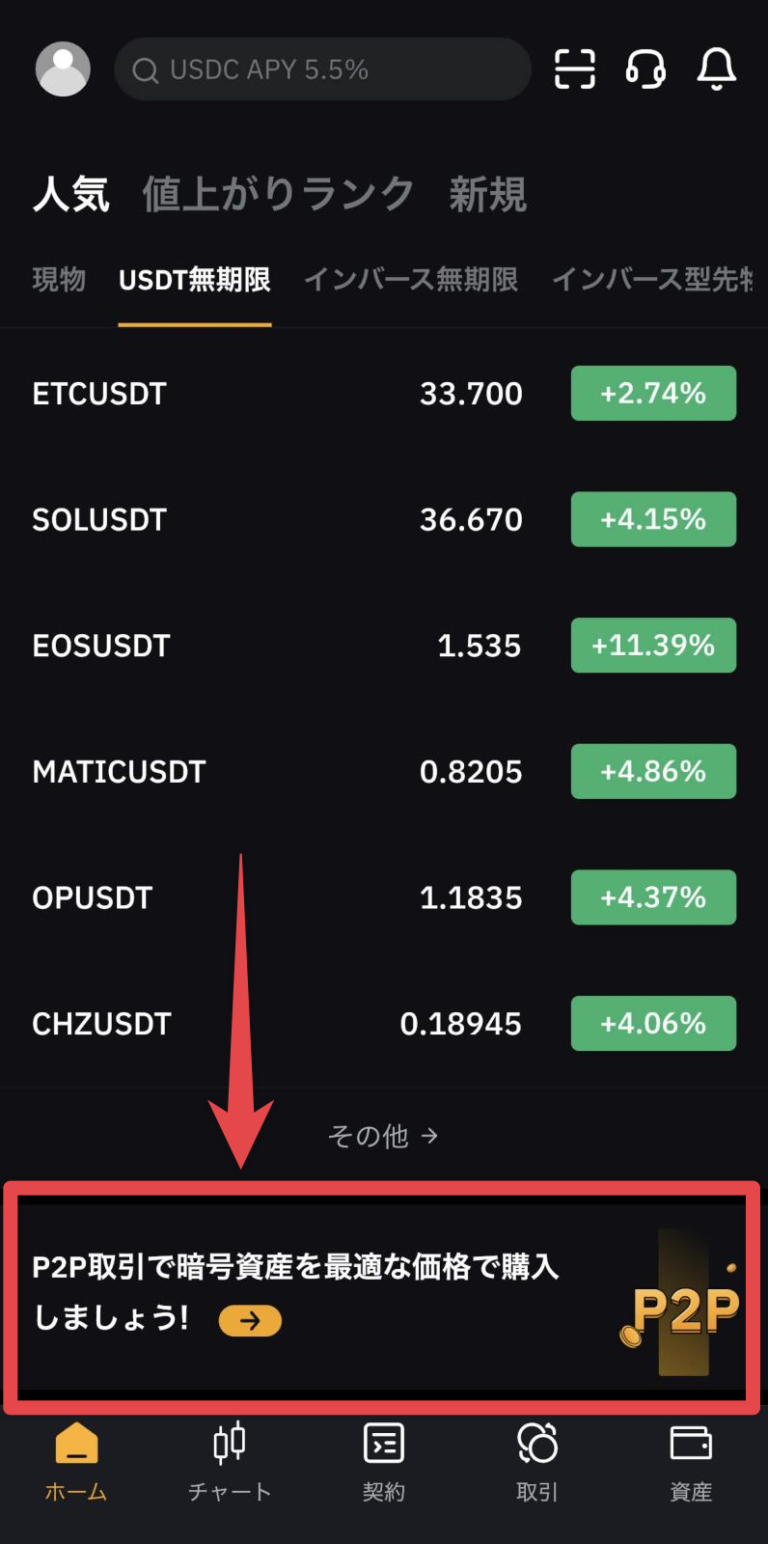Tap the arrow button in the P2P banner

click(x=249, y=1321)
